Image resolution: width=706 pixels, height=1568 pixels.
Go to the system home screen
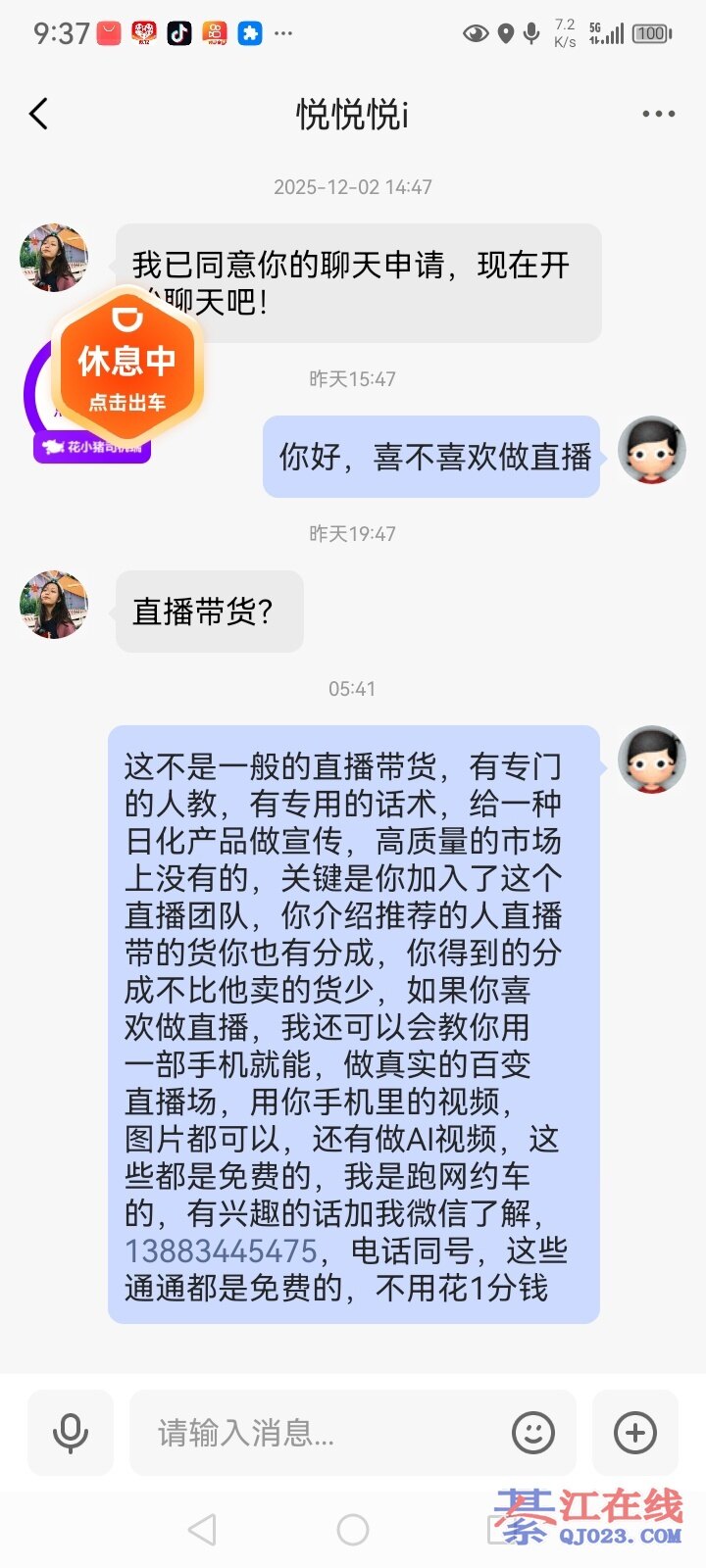353,1529
